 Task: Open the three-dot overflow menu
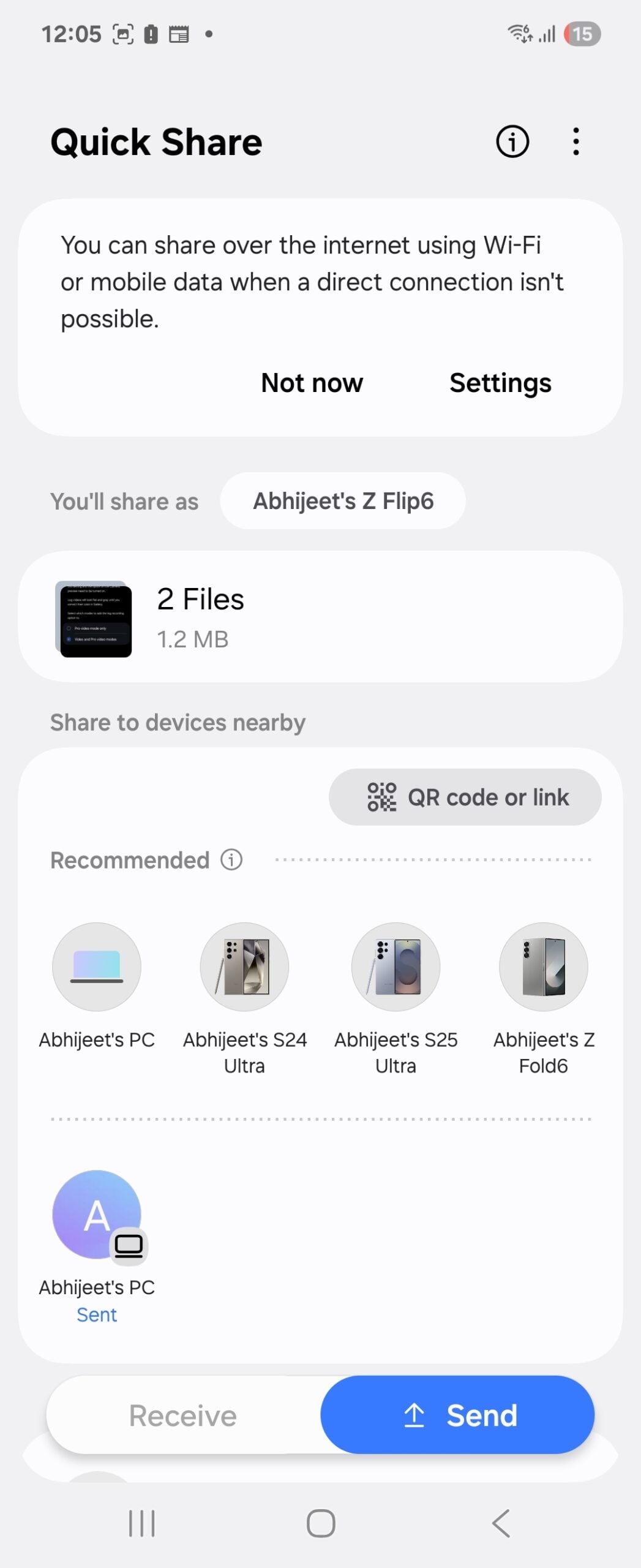click(x=575, y=142)
